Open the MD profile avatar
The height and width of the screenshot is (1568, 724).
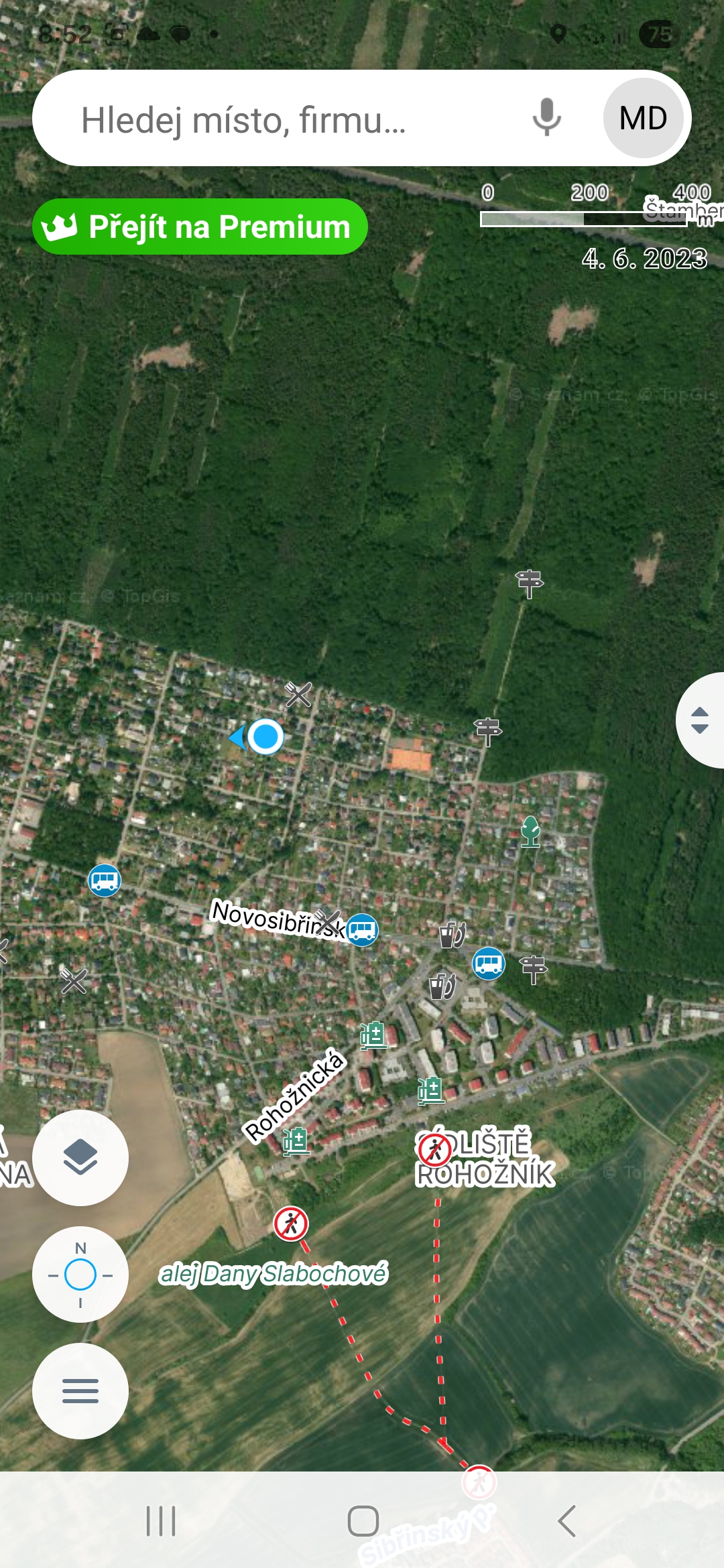pyautogui.click(x=643, y=118)
